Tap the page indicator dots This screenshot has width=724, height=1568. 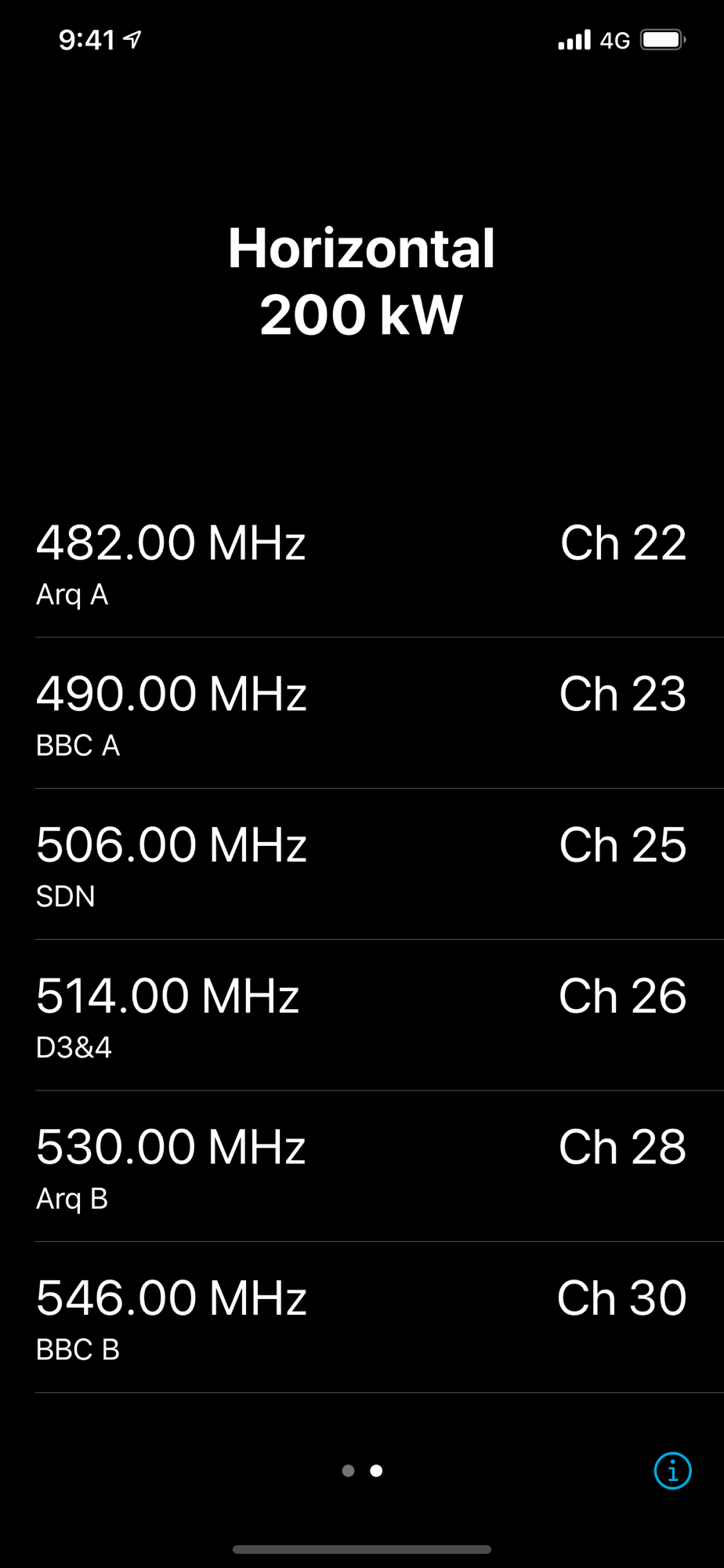click(362, 1471)
